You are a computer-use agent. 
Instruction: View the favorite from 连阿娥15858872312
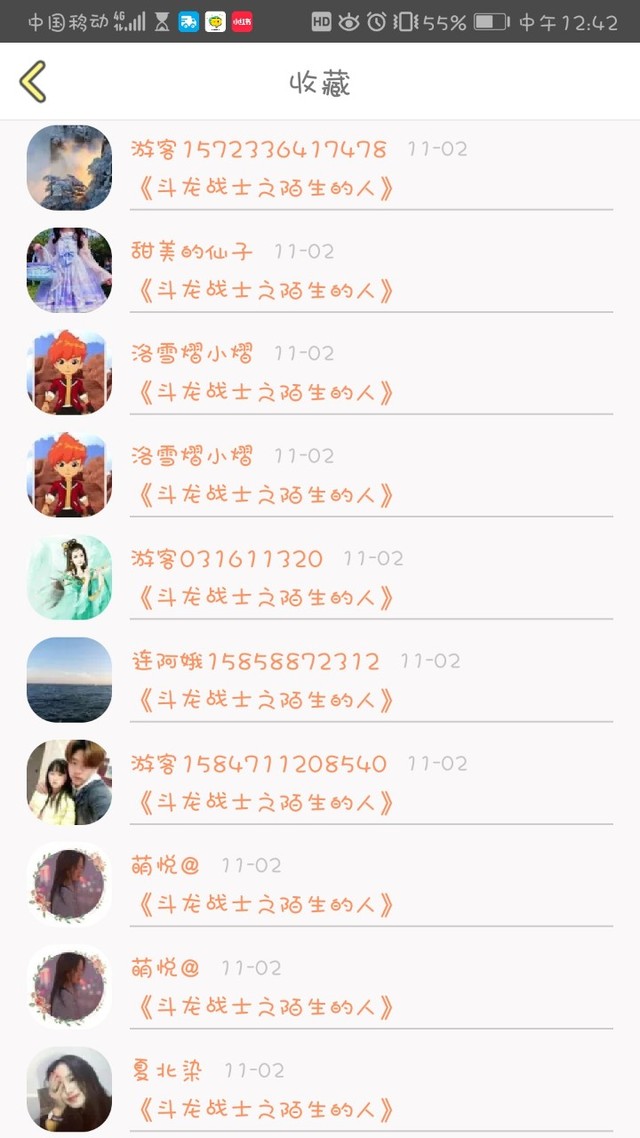click(x=320, y=680)
